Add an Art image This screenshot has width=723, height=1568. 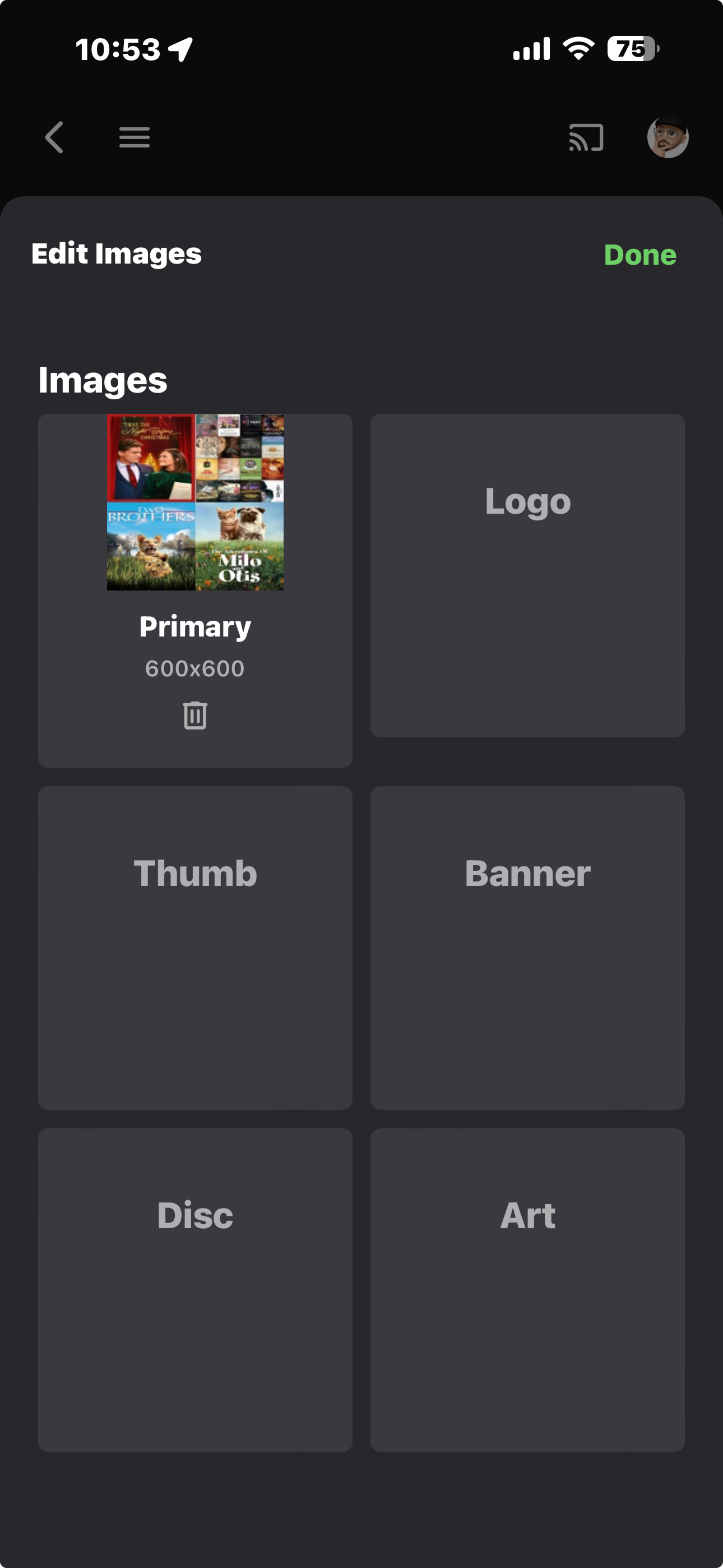(527, 1289)
